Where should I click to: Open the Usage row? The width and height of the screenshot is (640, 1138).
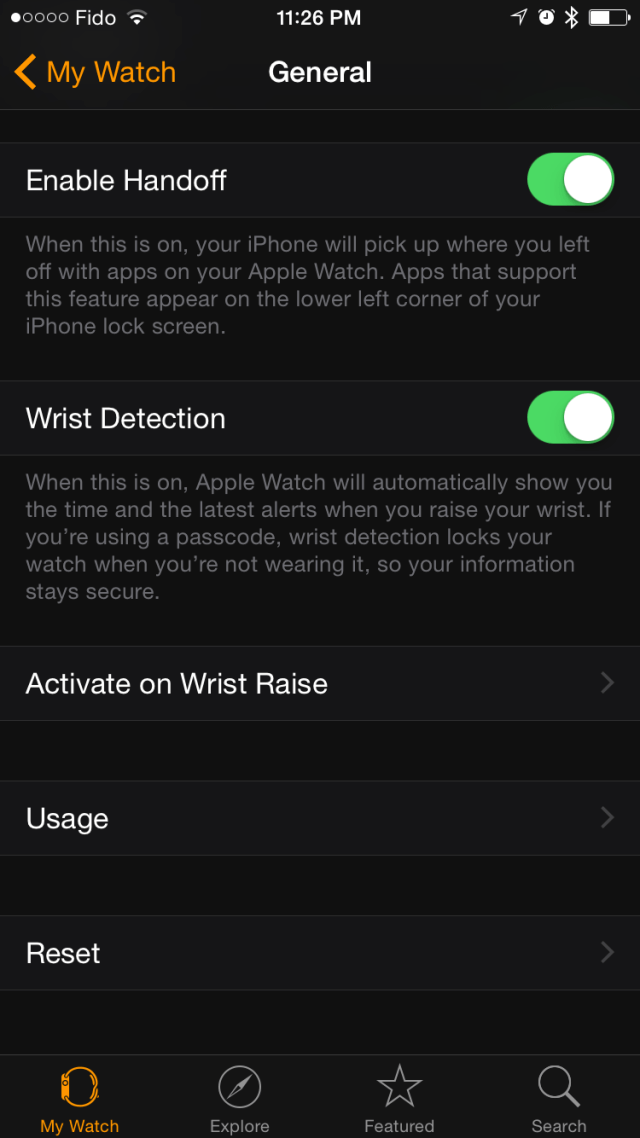(320, 819)
